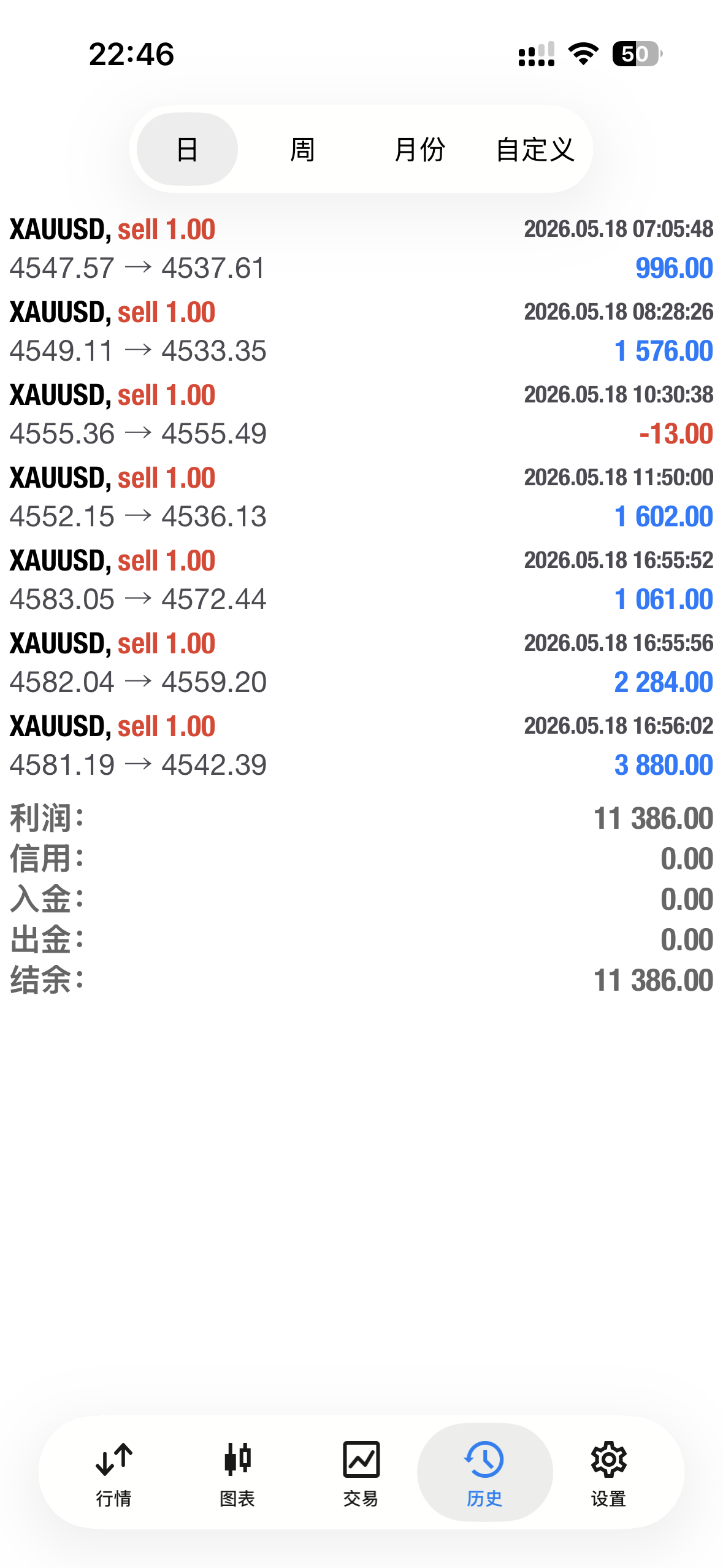
Task: Tap the 历史 history tab
Action: click(x=484, y=1472)
